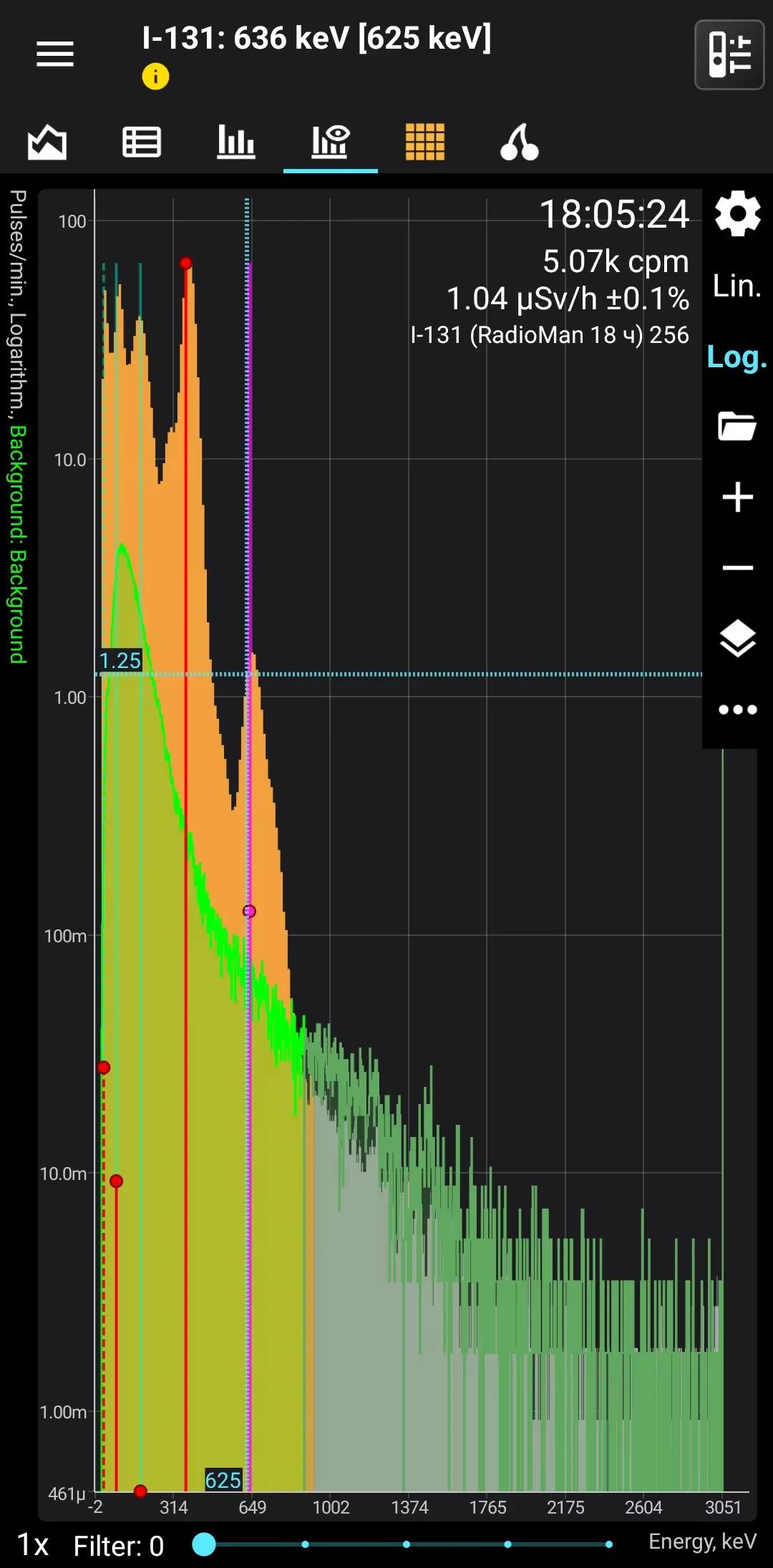
Task: Open the orange grid tab
Action: [x=425, y=142]
